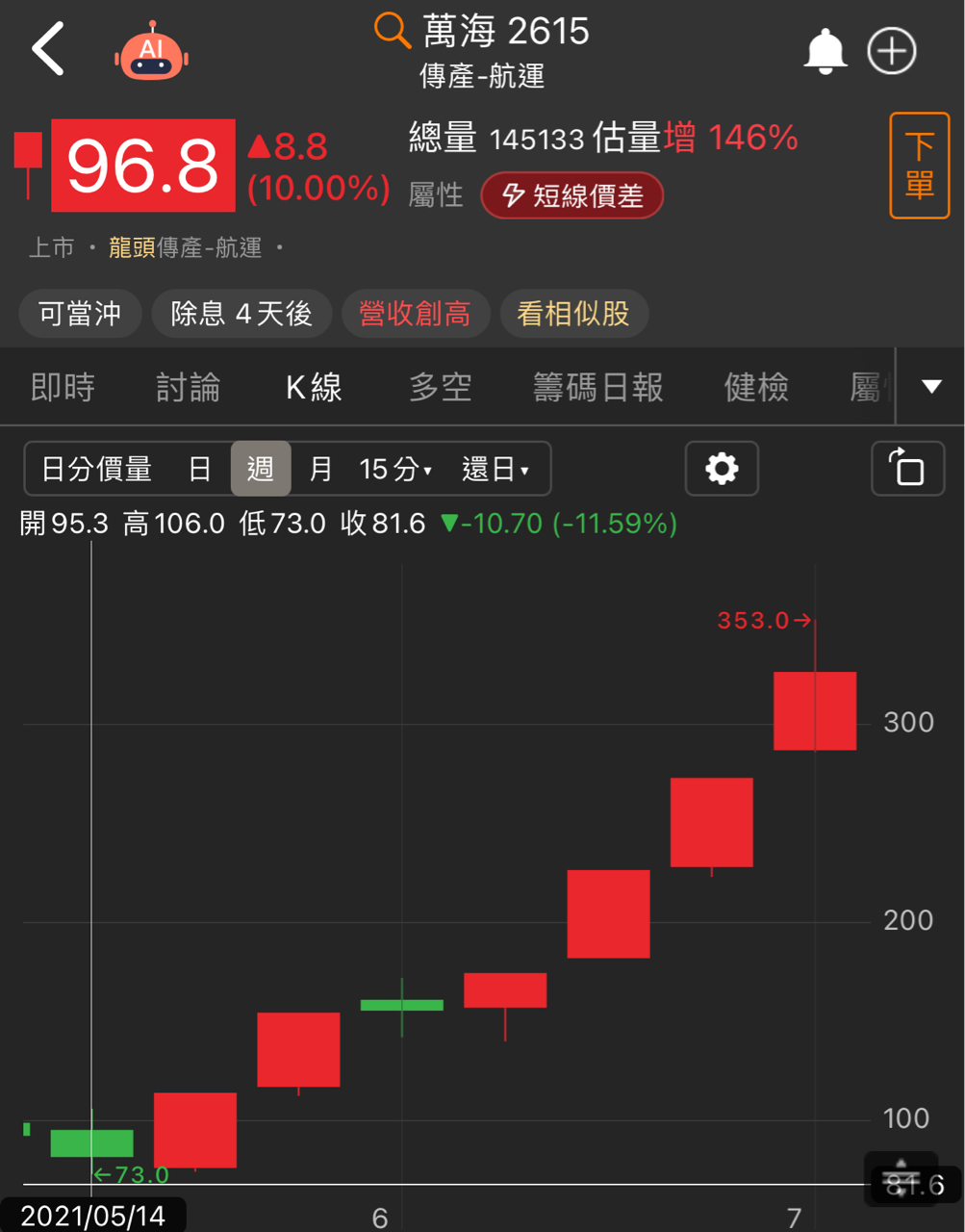Viewport: 965px width, 1232px height.
Task: Open the 還日 adjustment dropdown
Action: tap(495, 469)
